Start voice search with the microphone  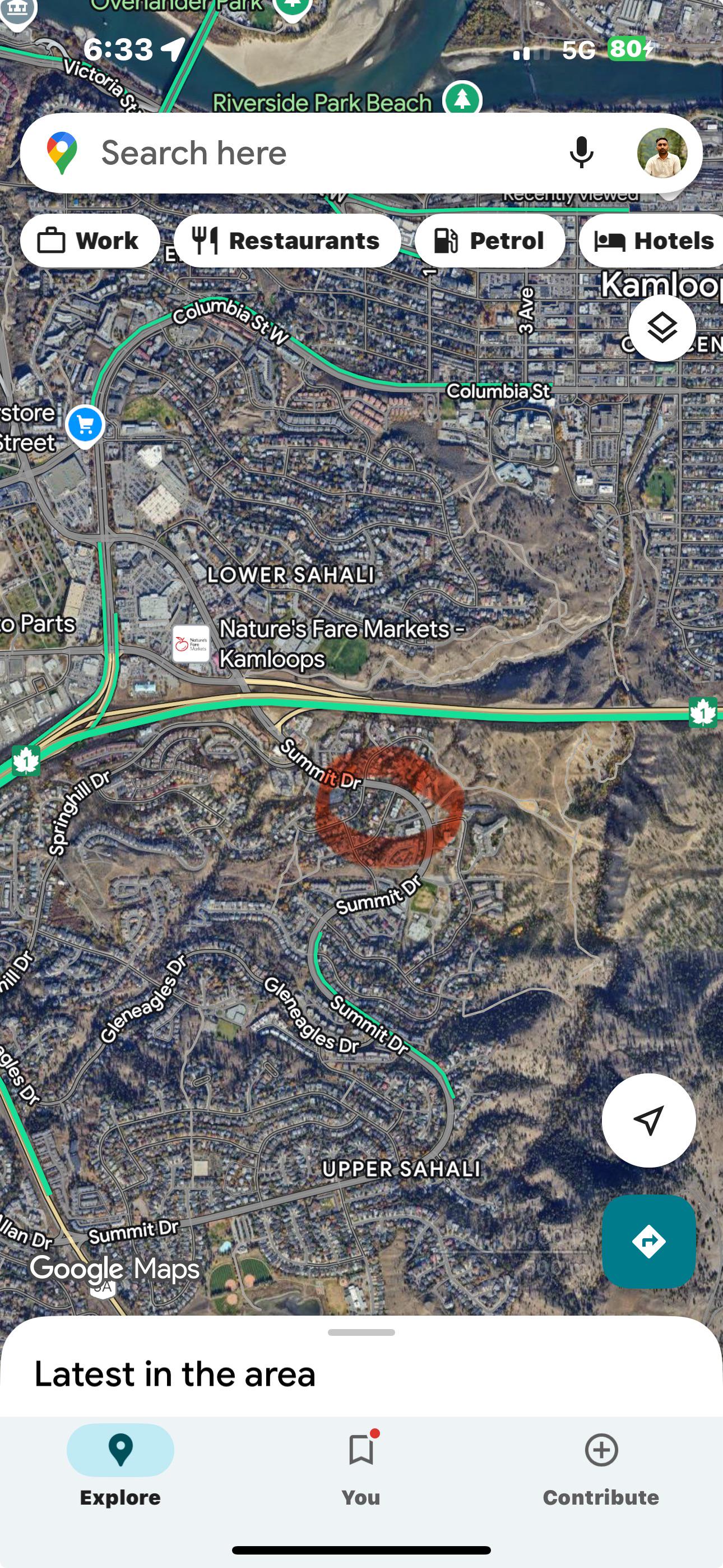(x=581, y=153)
